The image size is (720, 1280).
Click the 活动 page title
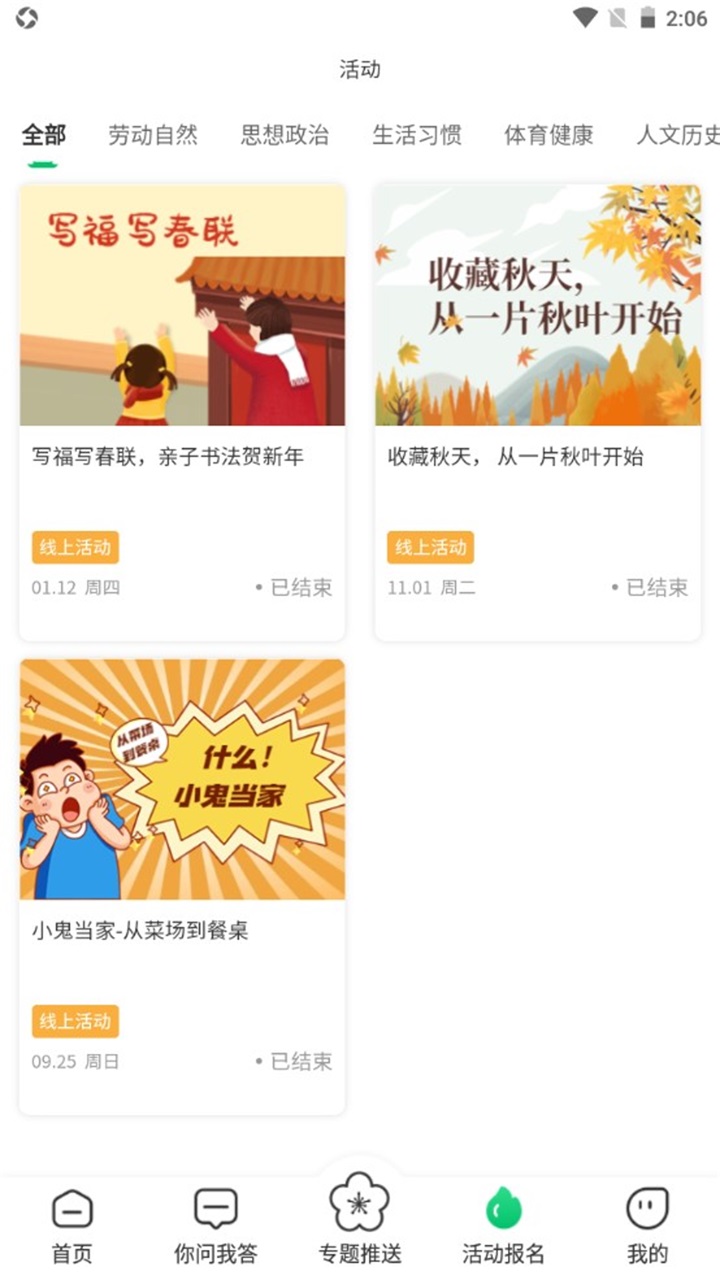360,69
